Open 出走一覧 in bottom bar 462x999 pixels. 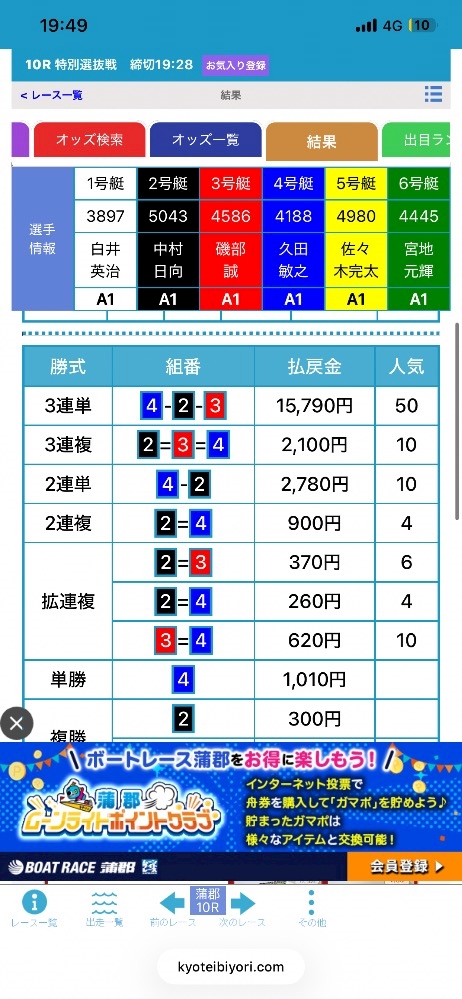tap(105, 908)
